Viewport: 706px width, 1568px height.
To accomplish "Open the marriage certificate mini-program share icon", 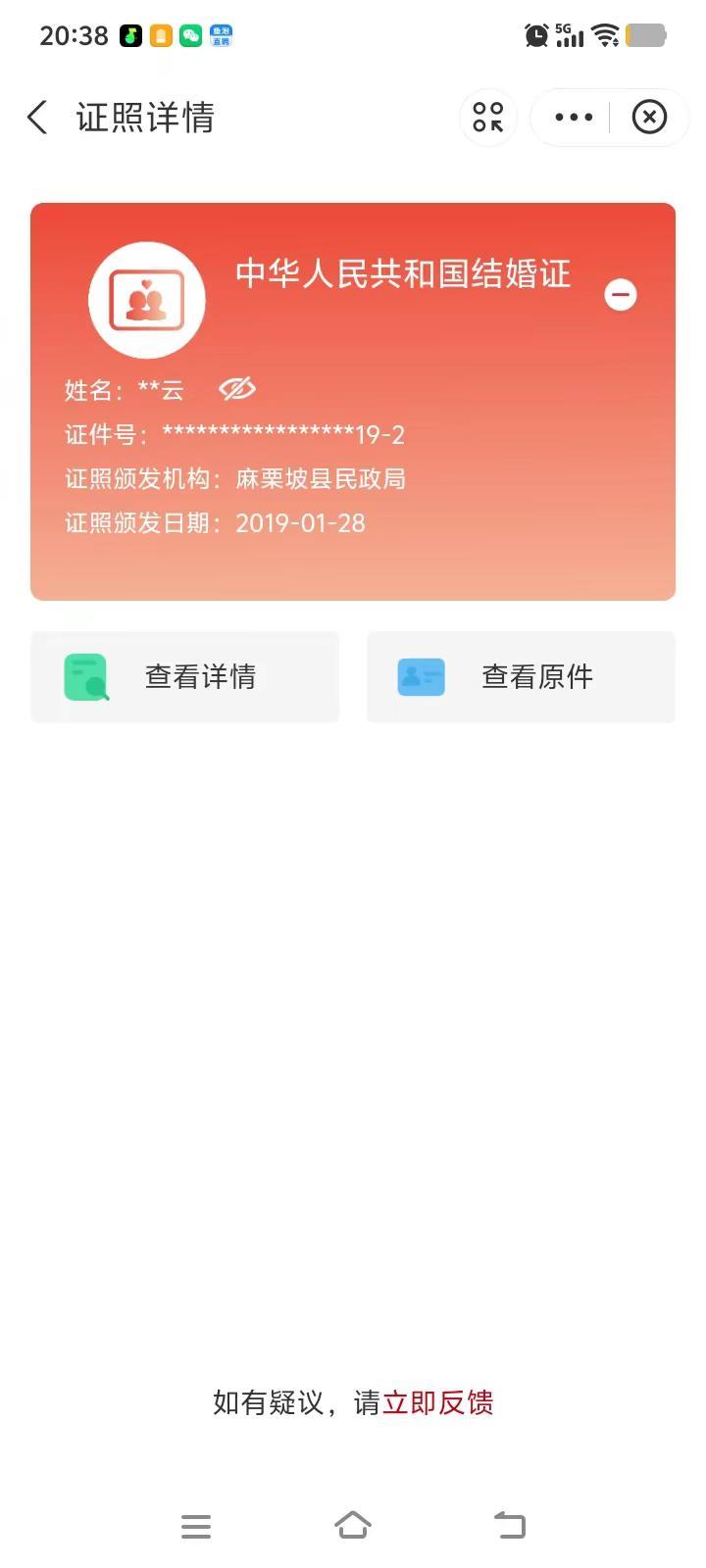I will [x=487, y=117].
